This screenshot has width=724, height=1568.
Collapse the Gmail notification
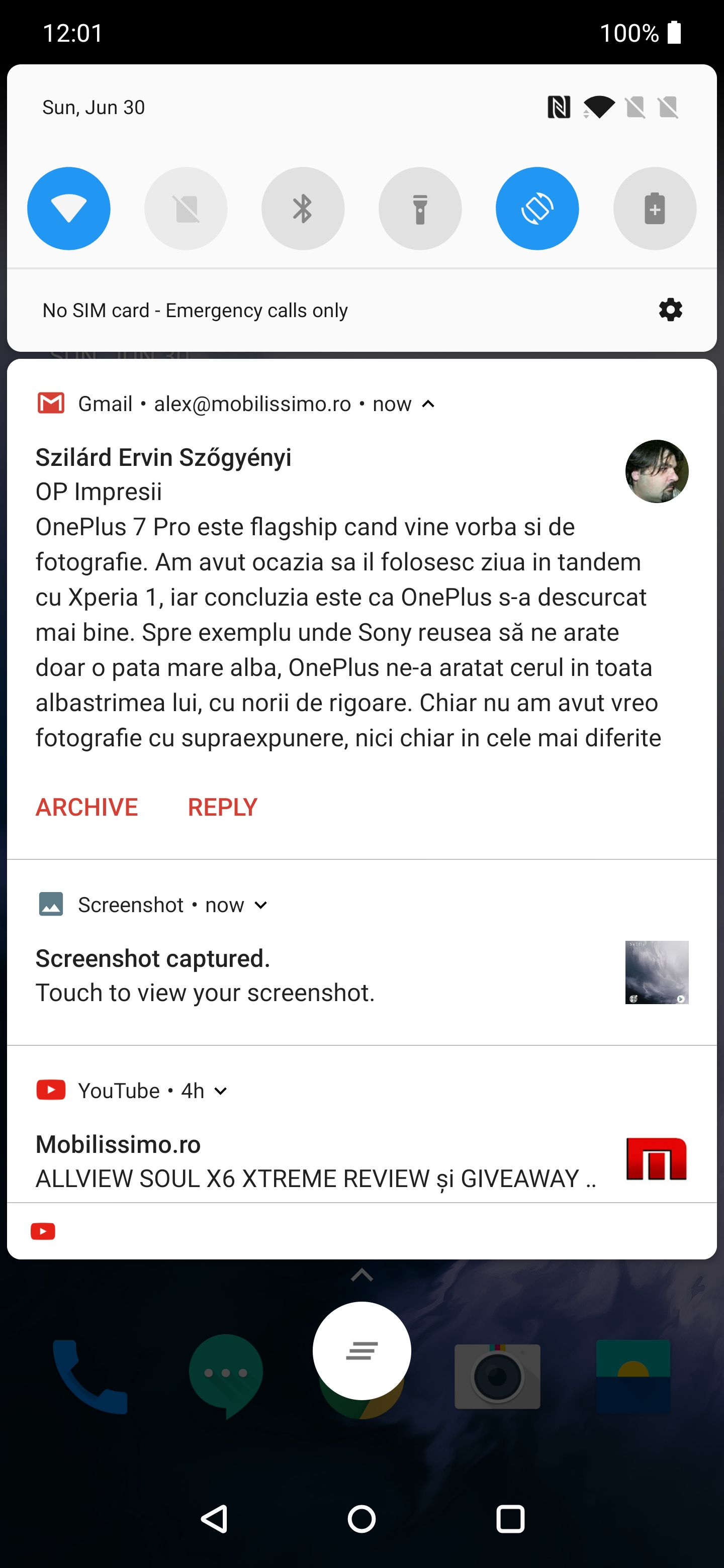point(428,404)
